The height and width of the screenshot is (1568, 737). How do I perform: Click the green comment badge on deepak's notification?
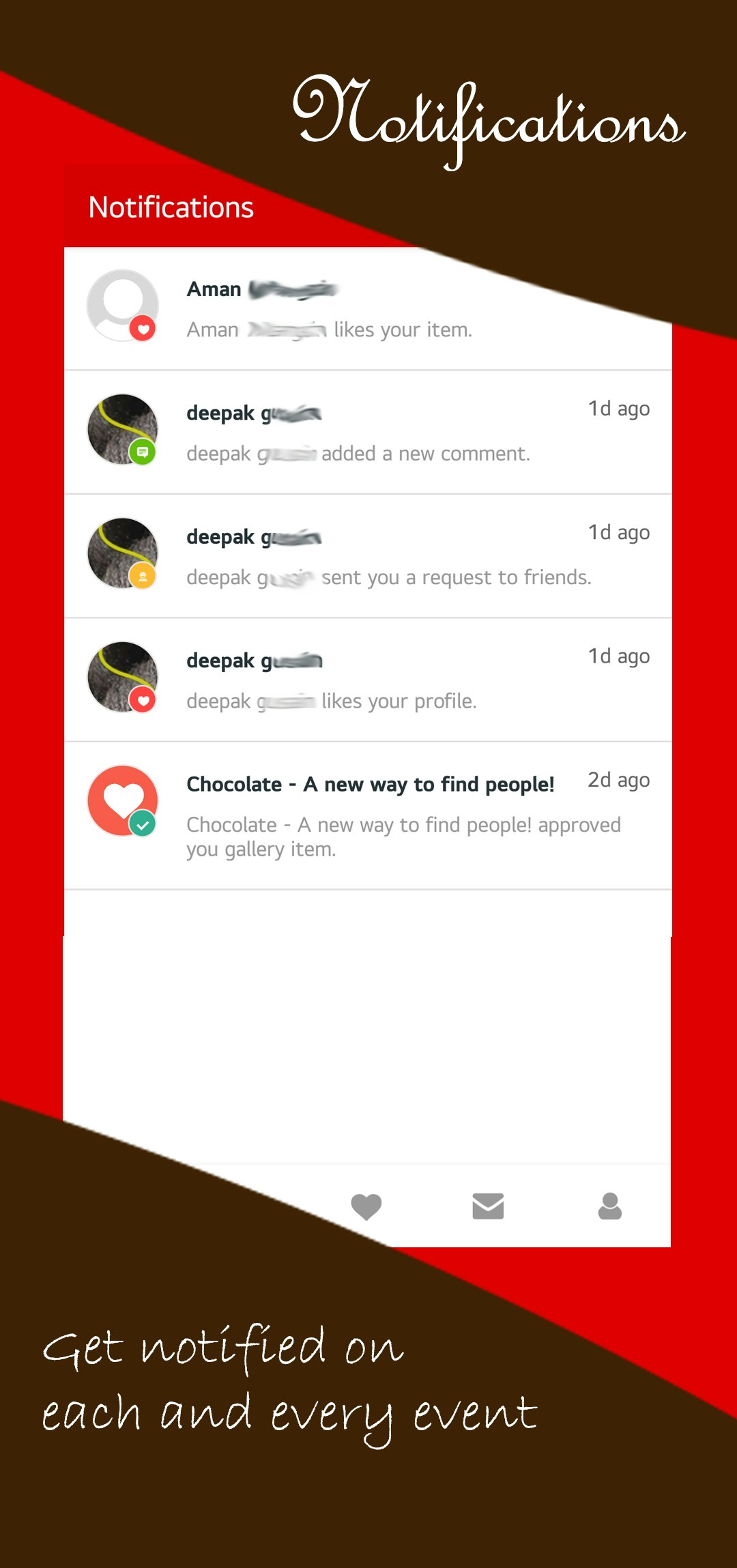(x=142, y=452)
